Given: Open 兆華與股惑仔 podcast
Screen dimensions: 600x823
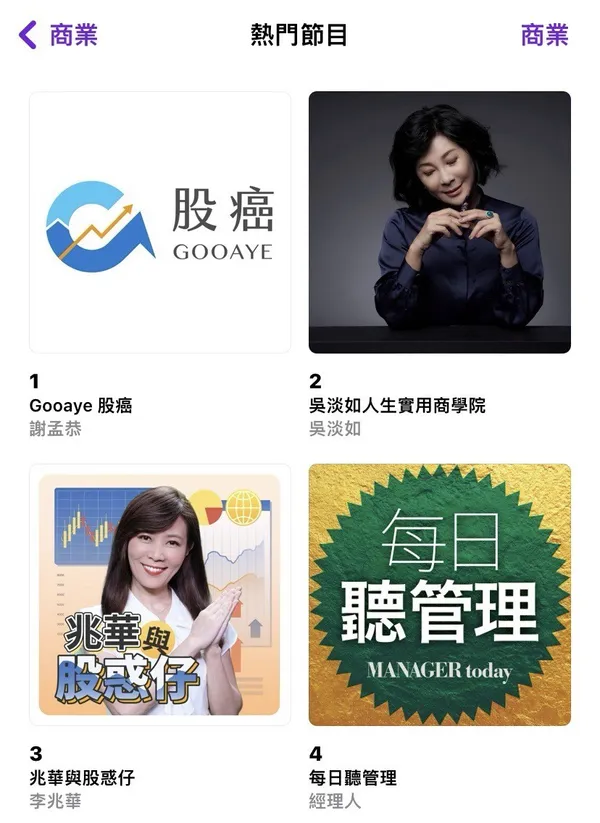Looking at the screenshot, I should coord(160,595).
